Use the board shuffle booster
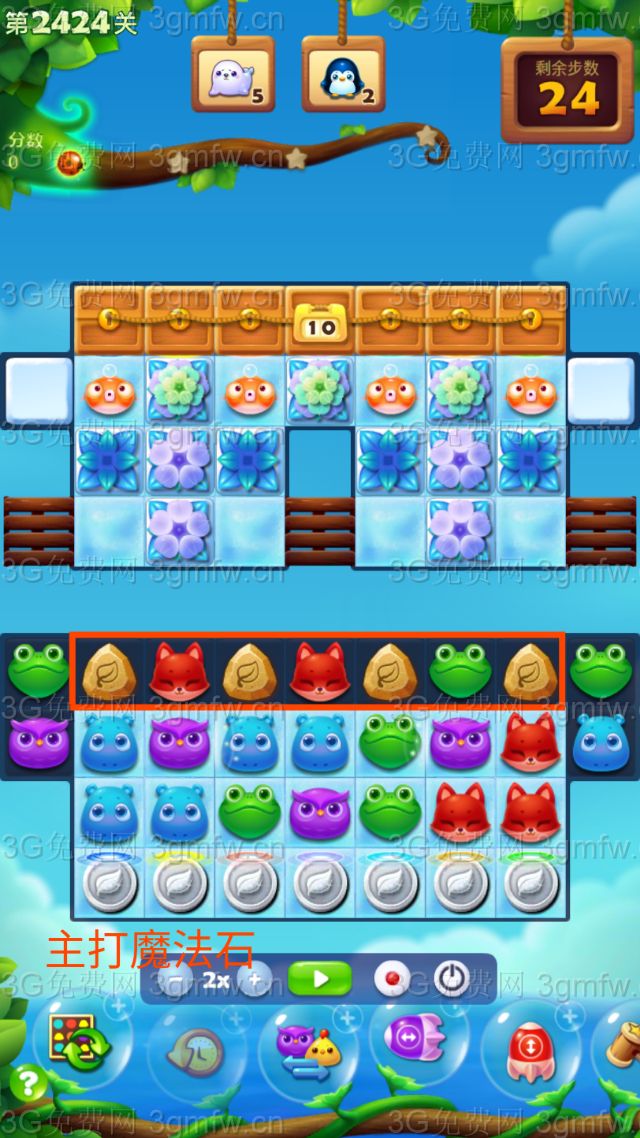Viewport: 640px width, 1138px height. point(72,1040)
